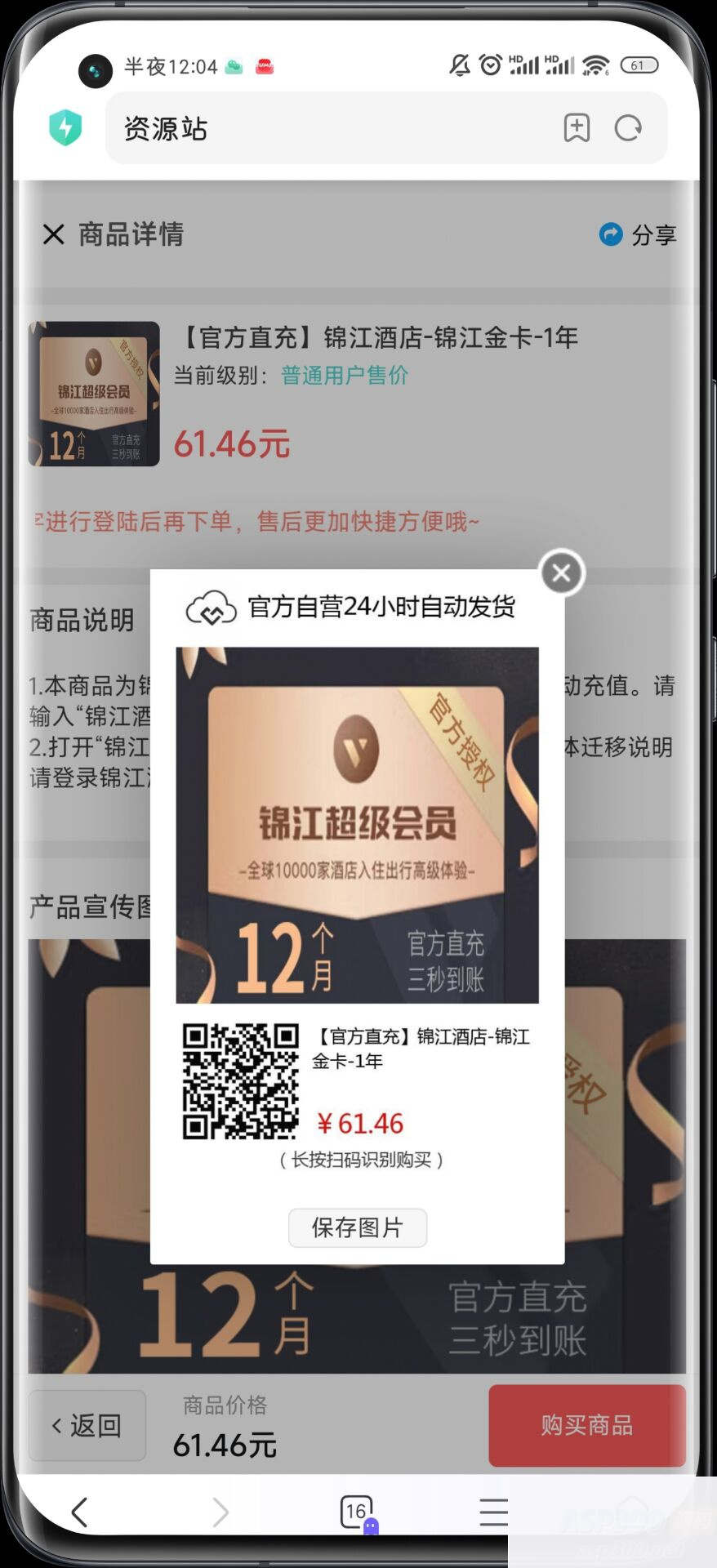
Task: Tap the browser address bar 资源站
Action: (327, 128)
